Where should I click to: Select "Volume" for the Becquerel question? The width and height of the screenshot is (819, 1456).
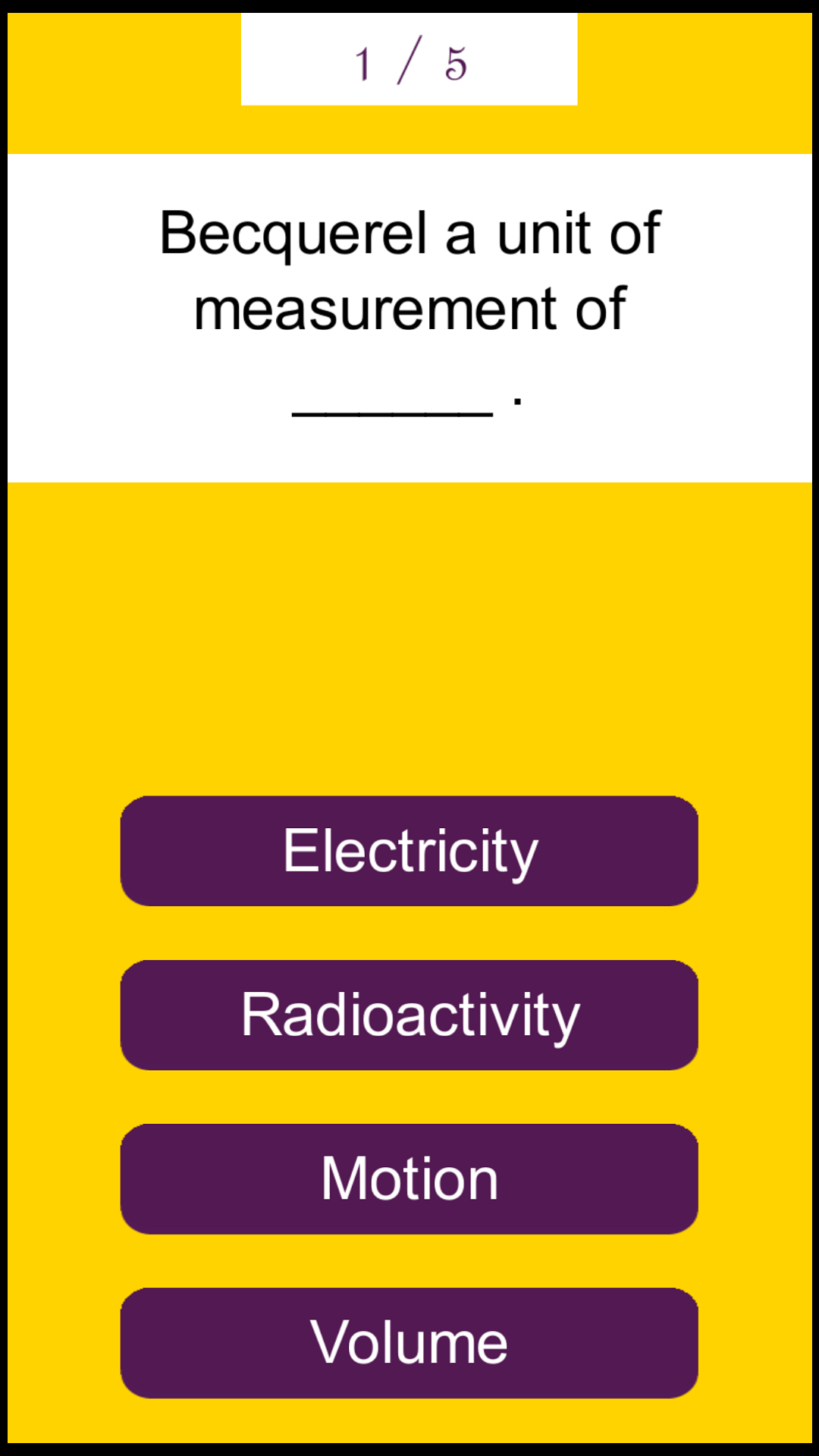(409, 1341)
